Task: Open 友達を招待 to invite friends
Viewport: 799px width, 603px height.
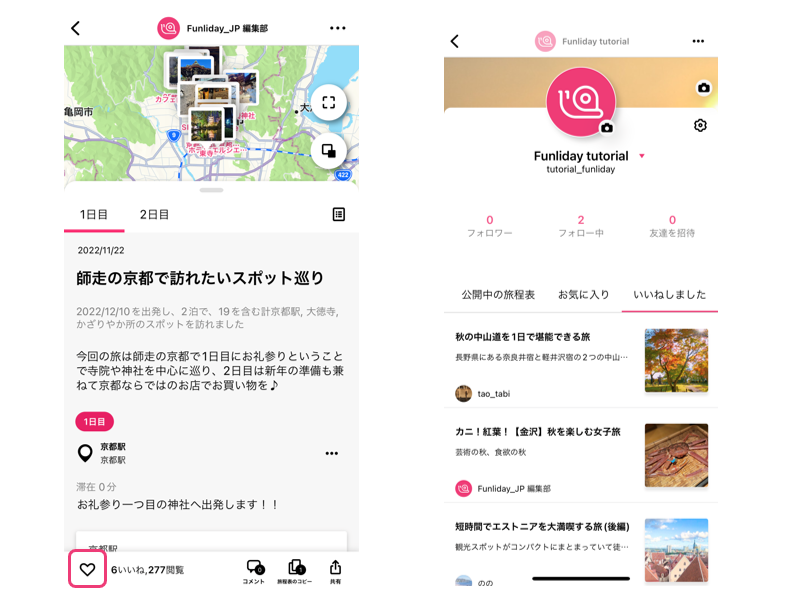Action: pos(672,226)
